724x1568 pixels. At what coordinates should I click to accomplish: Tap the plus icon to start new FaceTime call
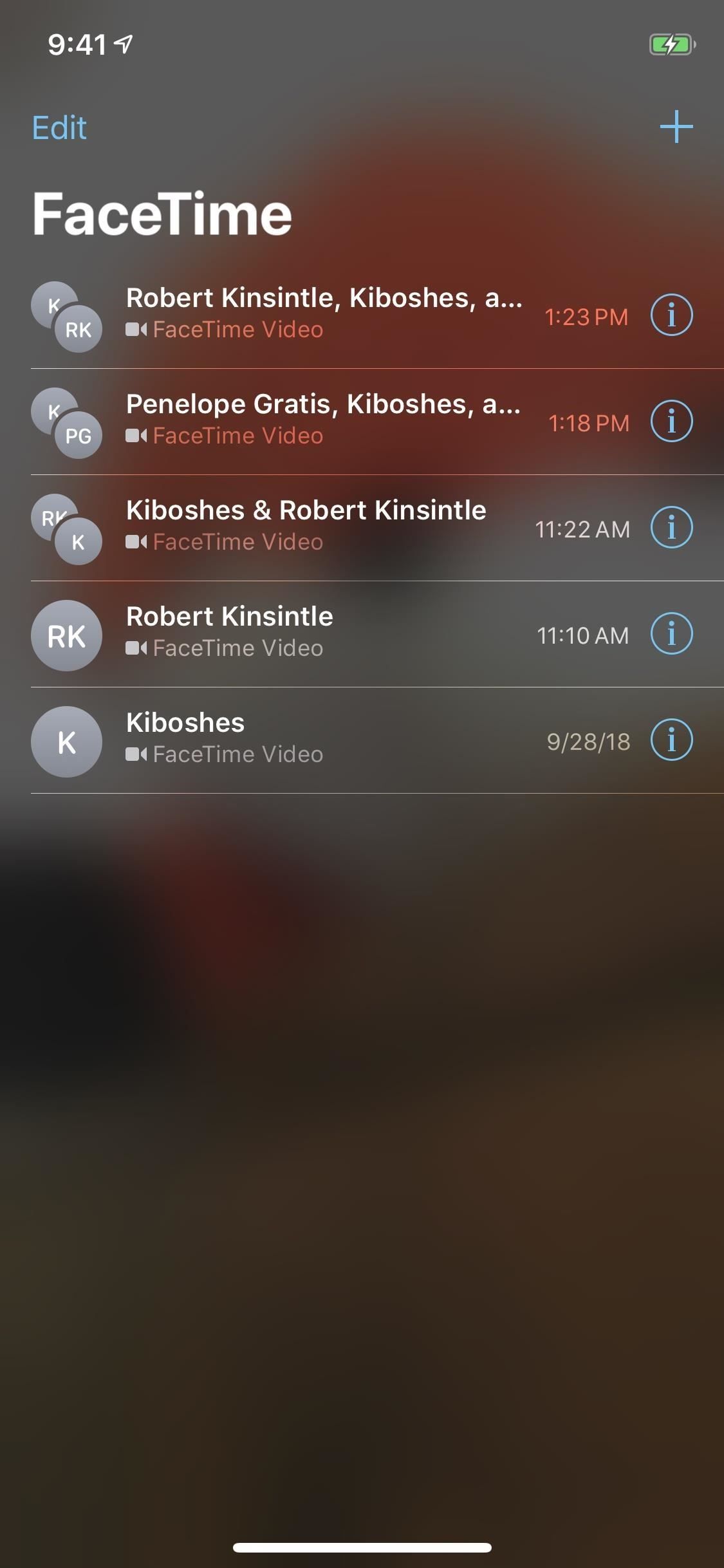(676, 126)
